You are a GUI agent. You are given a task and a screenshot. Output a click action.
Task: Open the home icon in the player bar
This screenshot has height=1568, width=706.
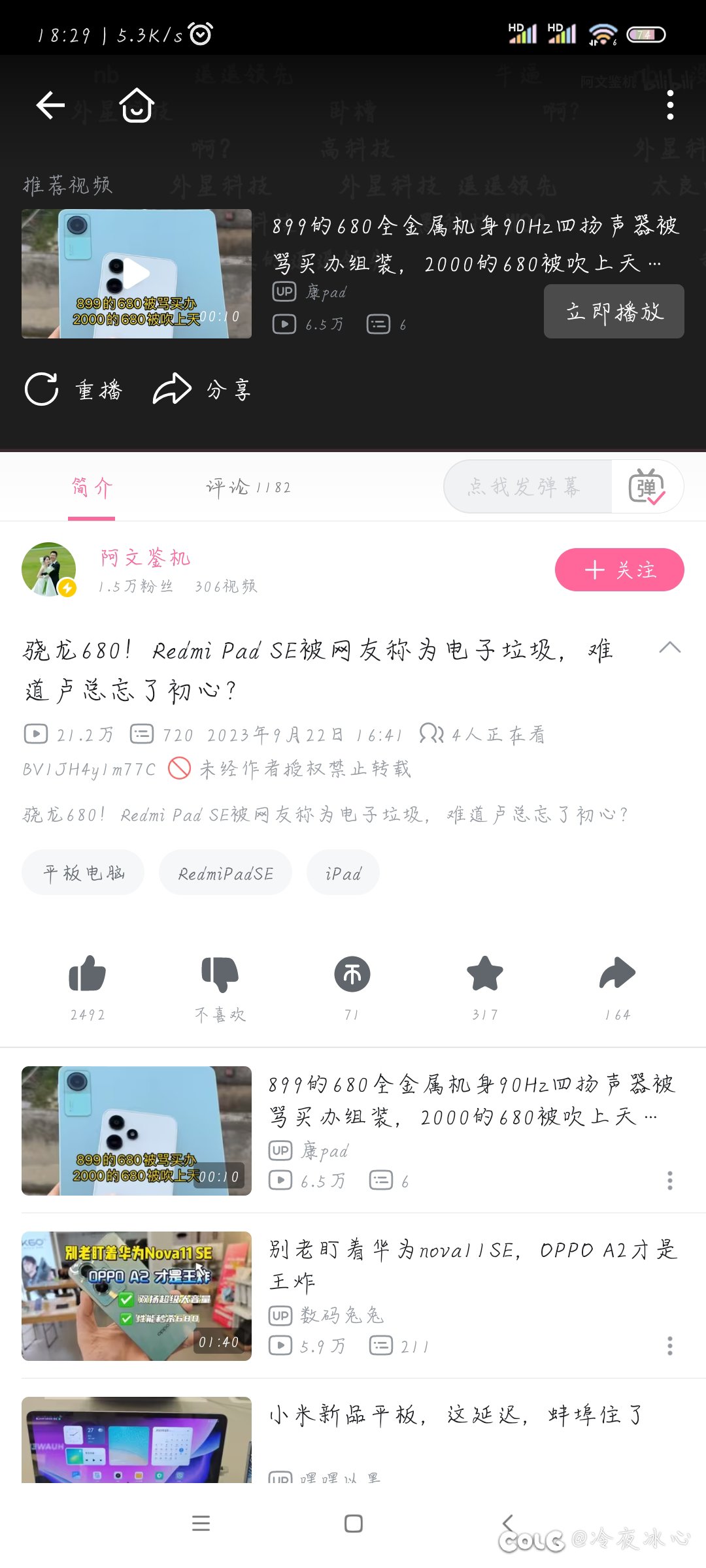(x=137, y=105)
